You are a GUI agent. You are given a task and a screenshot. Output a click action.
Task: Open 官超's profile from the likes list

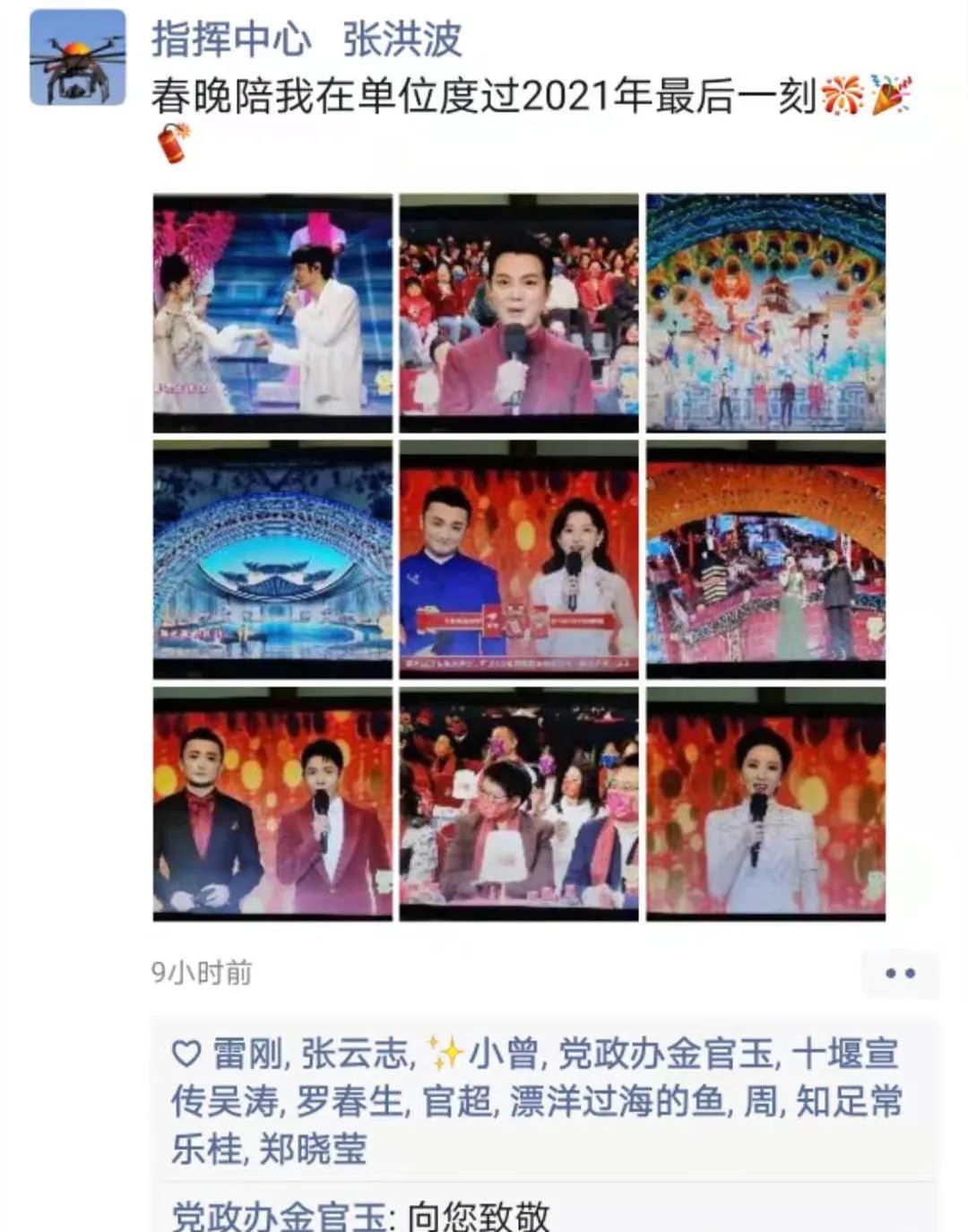click(x=457, y=1102)
